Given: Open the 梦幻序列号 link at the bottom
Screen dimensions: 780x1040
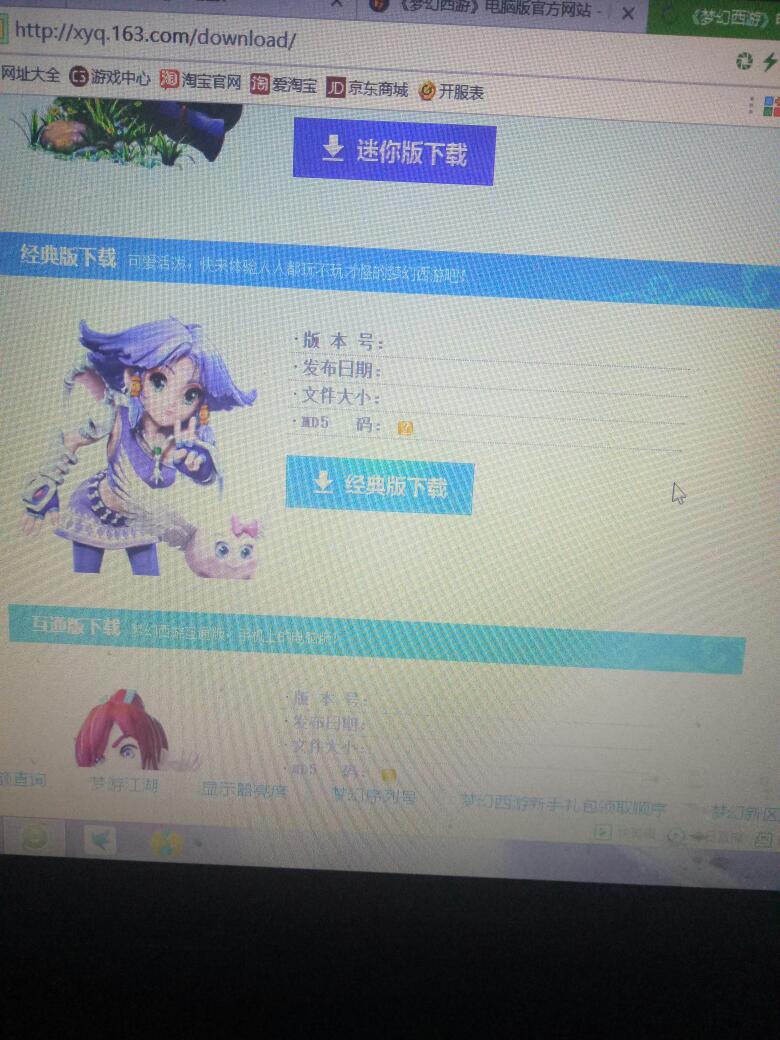Looking at the screenshot, I should [x=373, y=797].
